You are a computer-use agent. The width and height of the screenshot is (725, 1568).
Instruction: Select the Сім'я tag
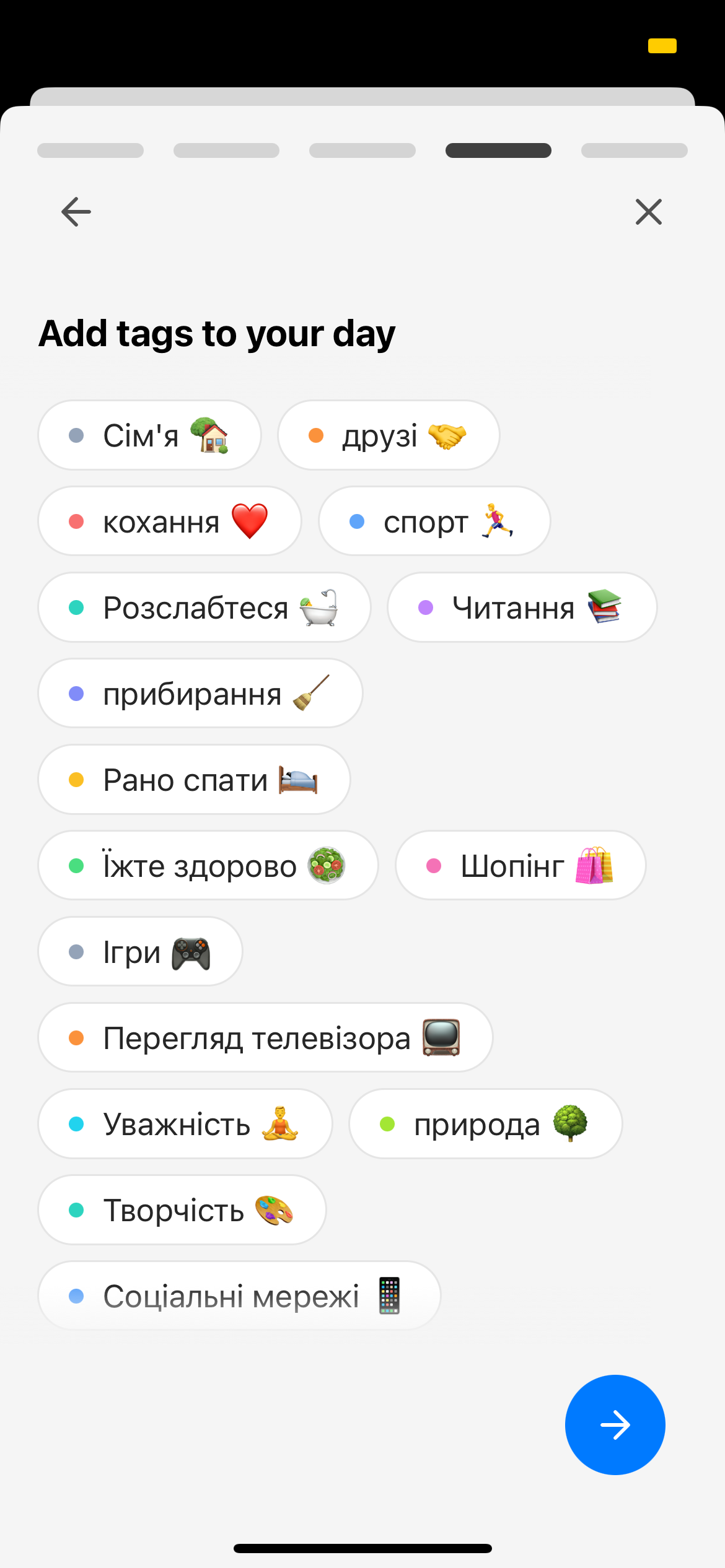pyautogui.click(x=149, y=435)
